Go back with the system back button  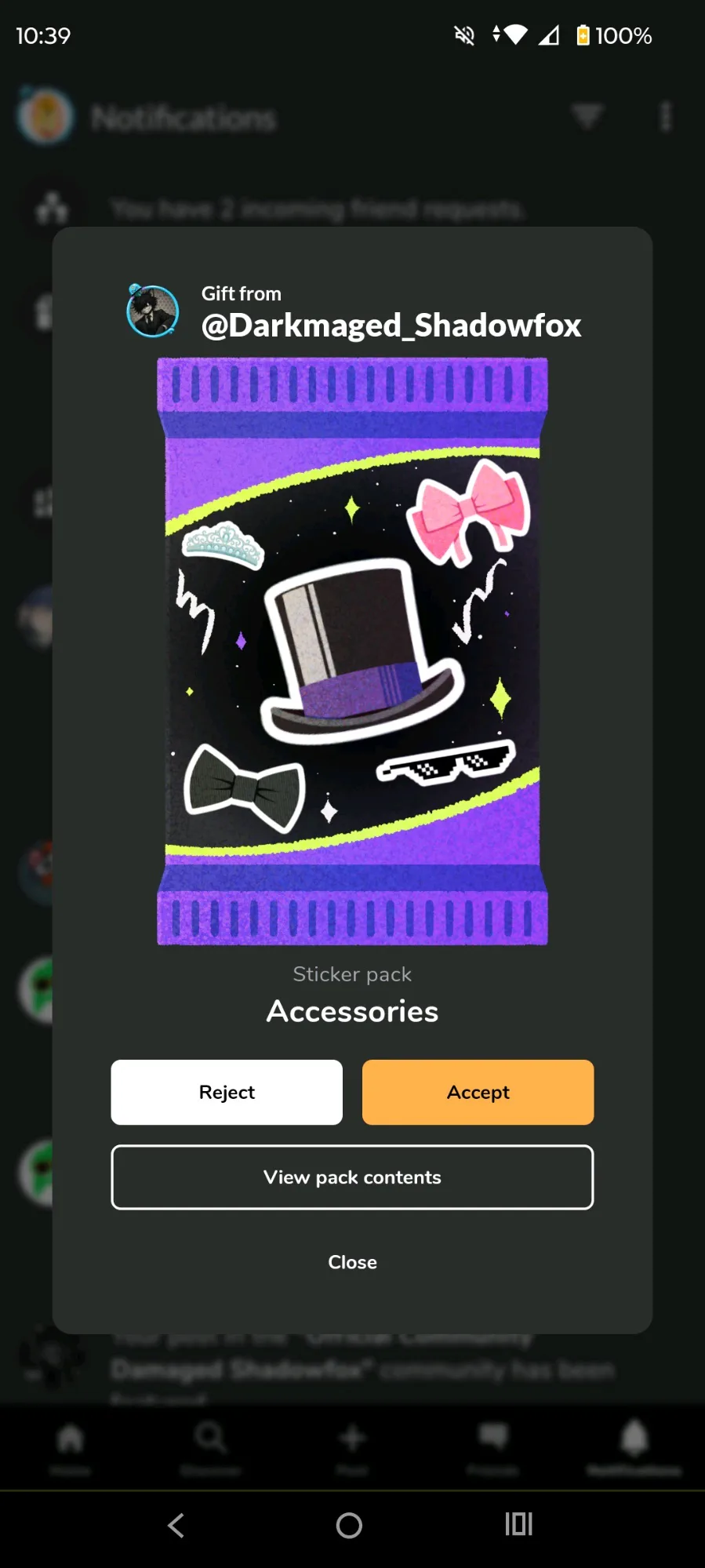click(x=176, y=1525)
